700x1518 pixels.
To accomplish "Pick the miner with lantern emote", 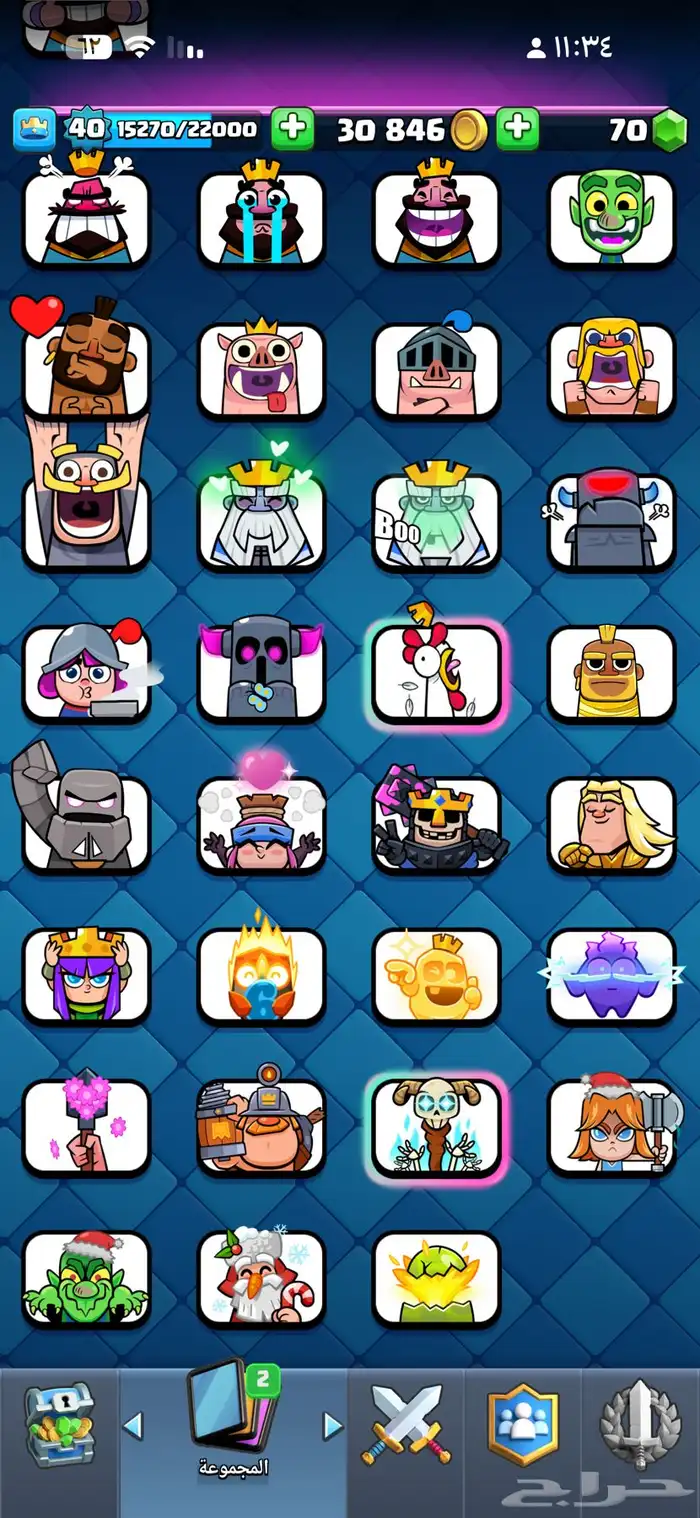I will pyautogui.click(x=261, y=1126).
